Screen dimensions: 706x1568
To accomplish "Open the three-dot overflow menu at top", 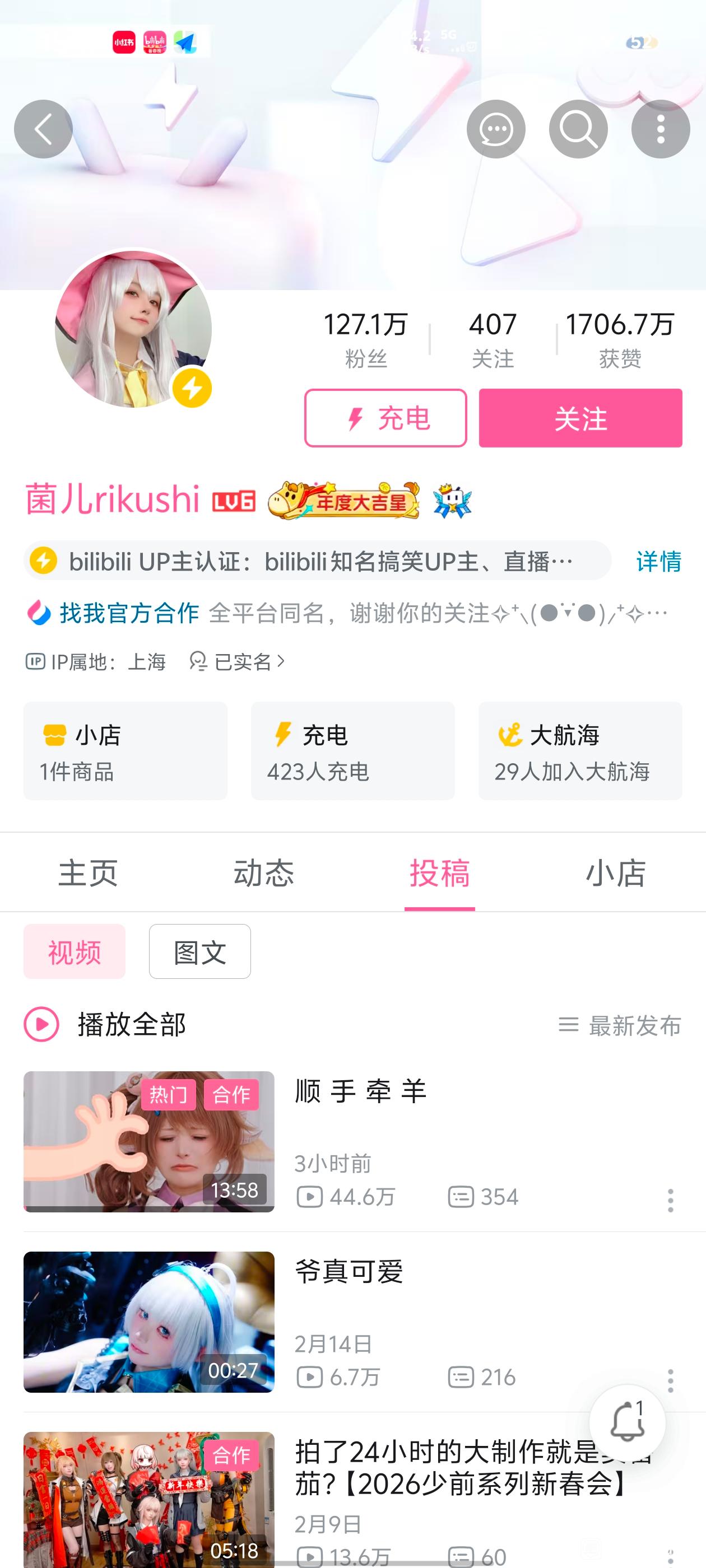I will point(660,129).
